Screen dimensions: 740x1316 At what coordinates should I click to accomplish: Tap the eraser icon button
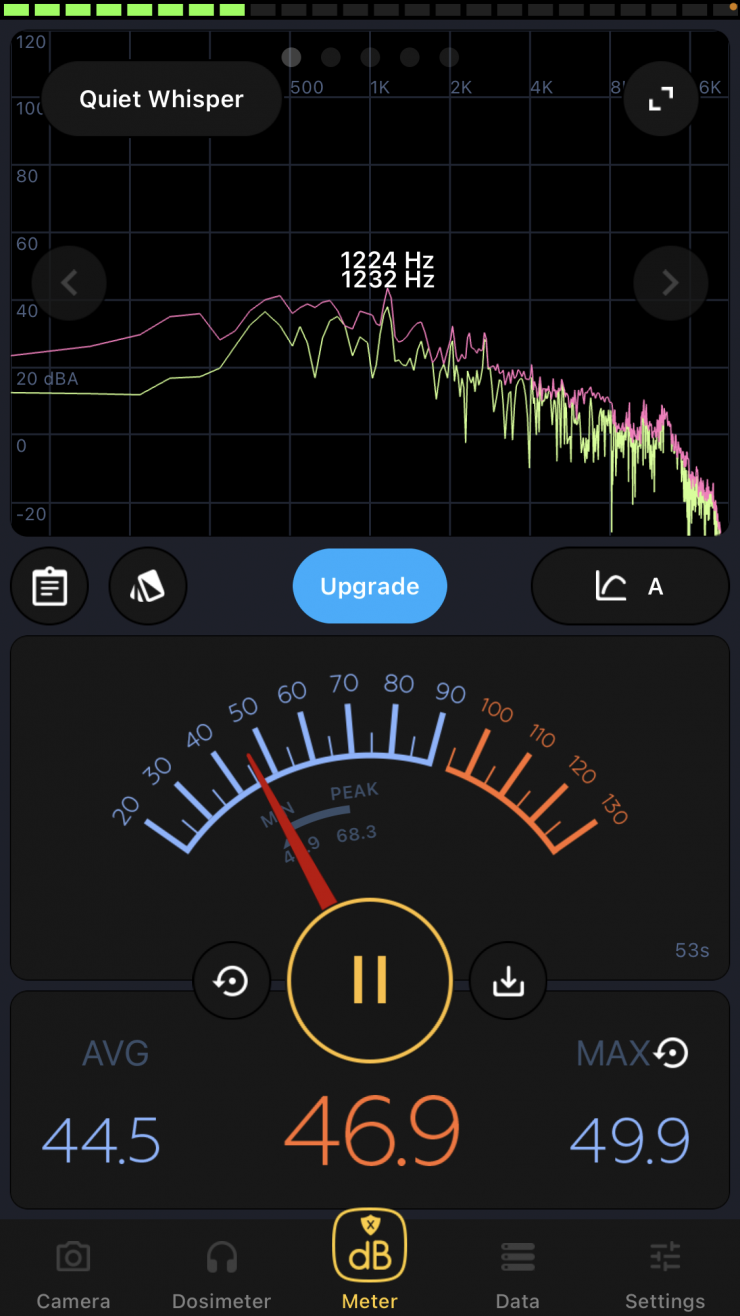[148, 587]
